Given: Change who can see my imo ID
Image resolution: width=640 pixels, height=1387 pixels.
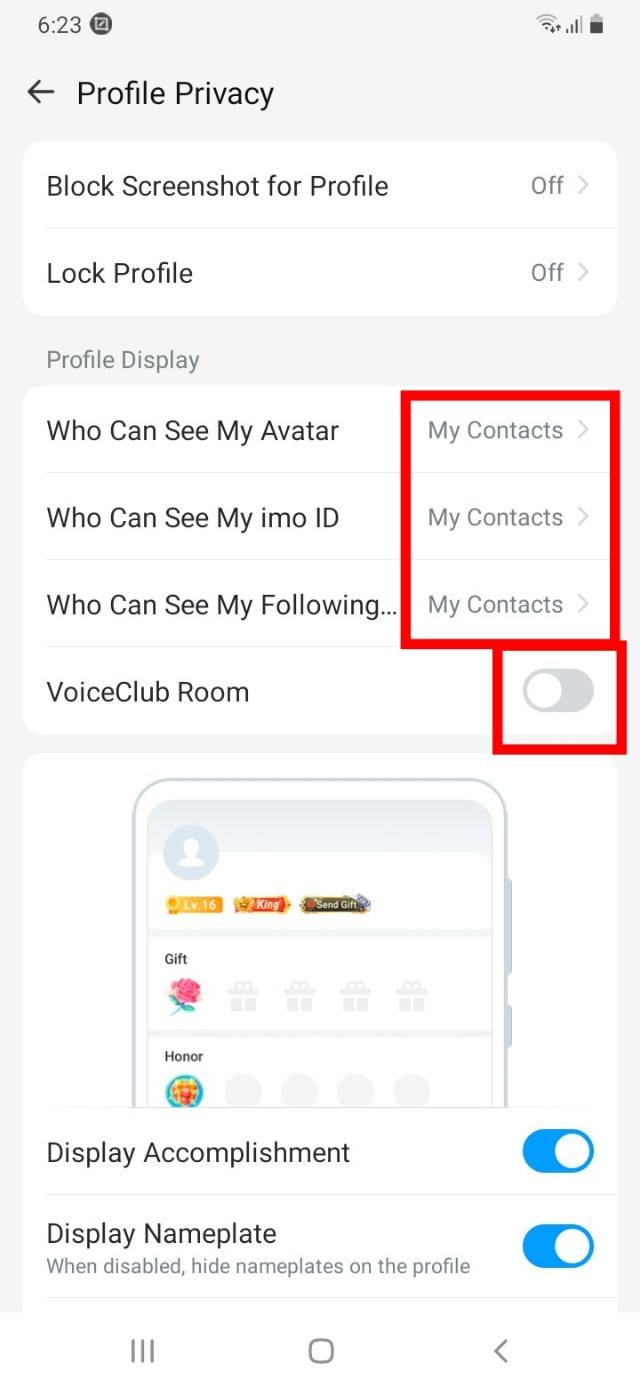Looking at the screenshot, I should coord(319,518).
